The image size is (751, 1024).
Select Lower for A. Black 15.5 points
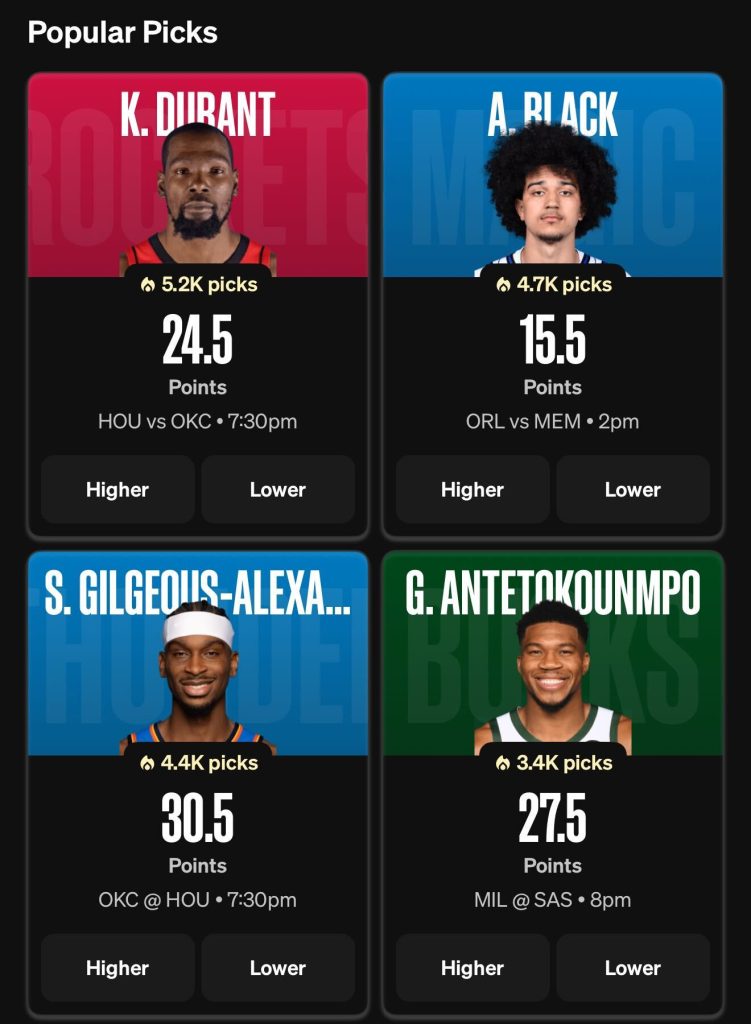click(632, 489)
